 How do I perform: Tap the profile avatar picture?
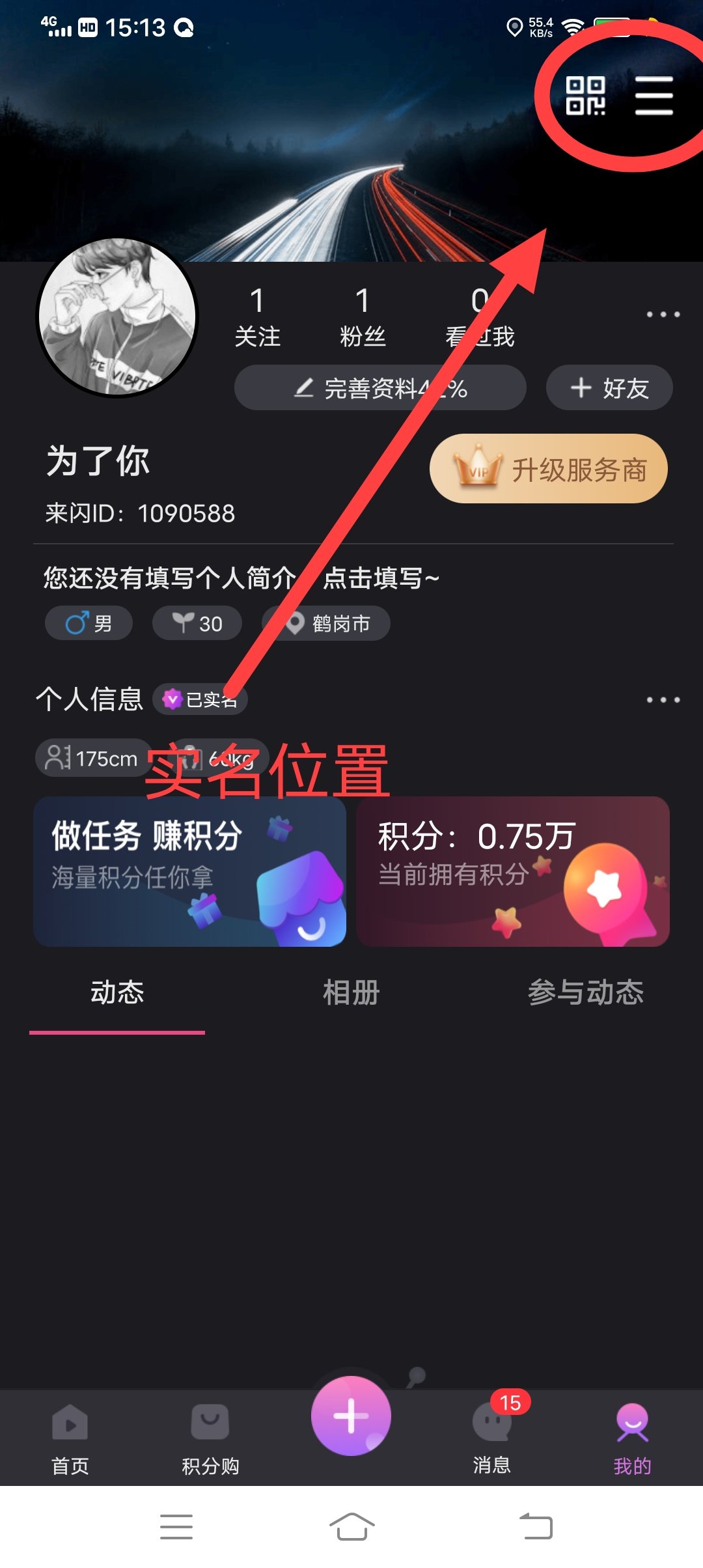tap(117, 316)
